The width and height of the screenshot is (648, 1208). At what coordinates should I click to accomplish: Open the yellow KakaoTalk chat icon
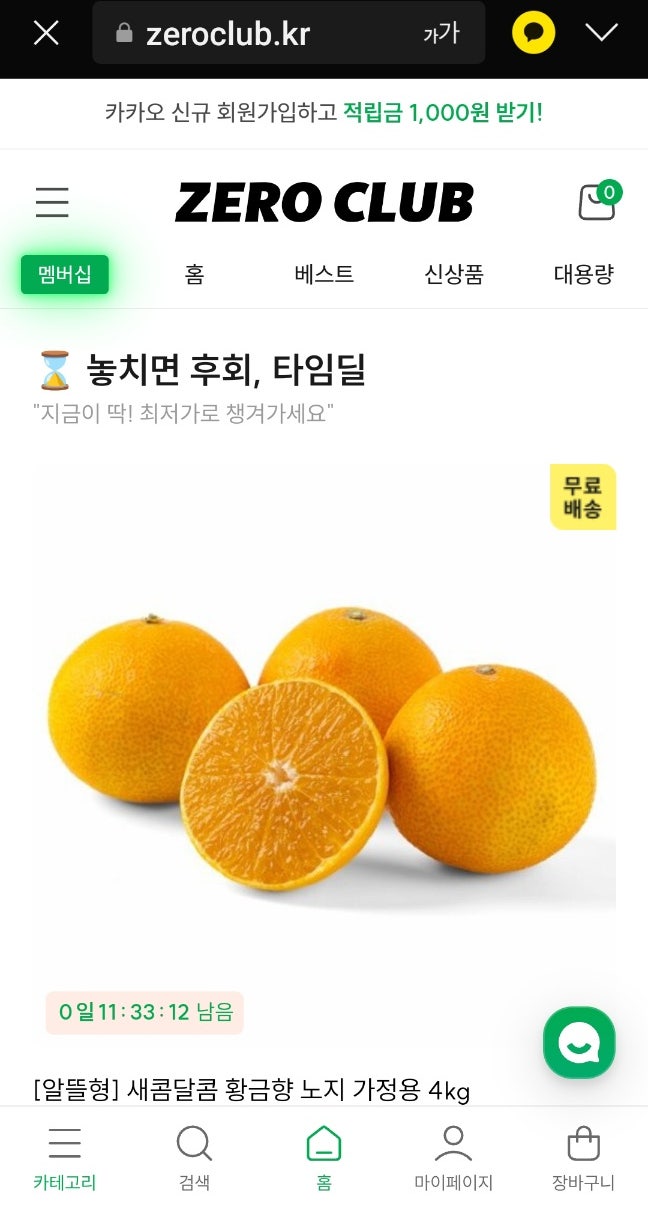(x=533, y=33)
